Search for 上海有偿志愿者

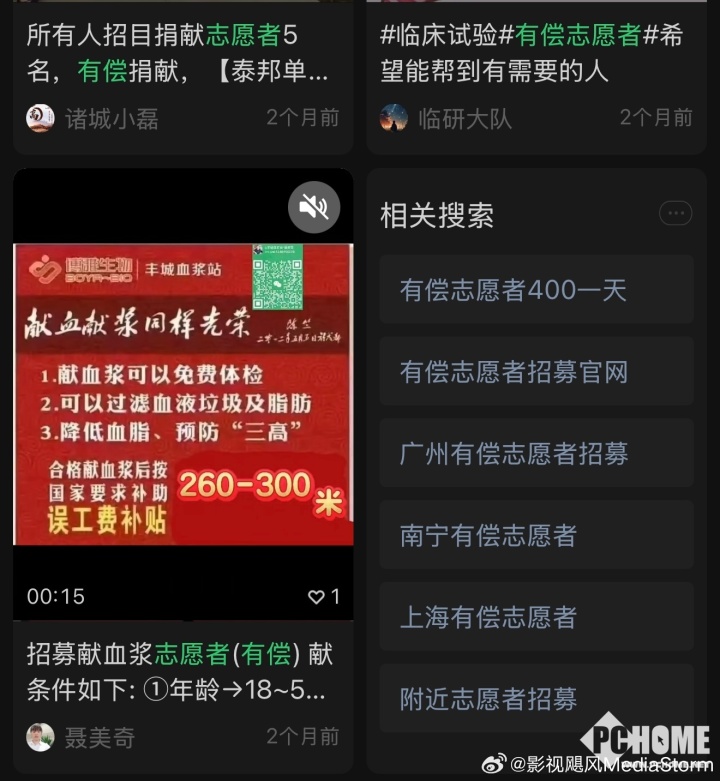536,616
